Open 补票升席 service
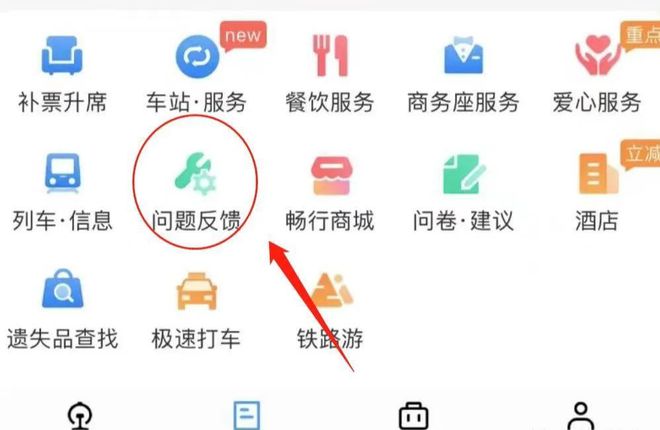The height and width of the screenshot is (430, 660). [62, 58]
